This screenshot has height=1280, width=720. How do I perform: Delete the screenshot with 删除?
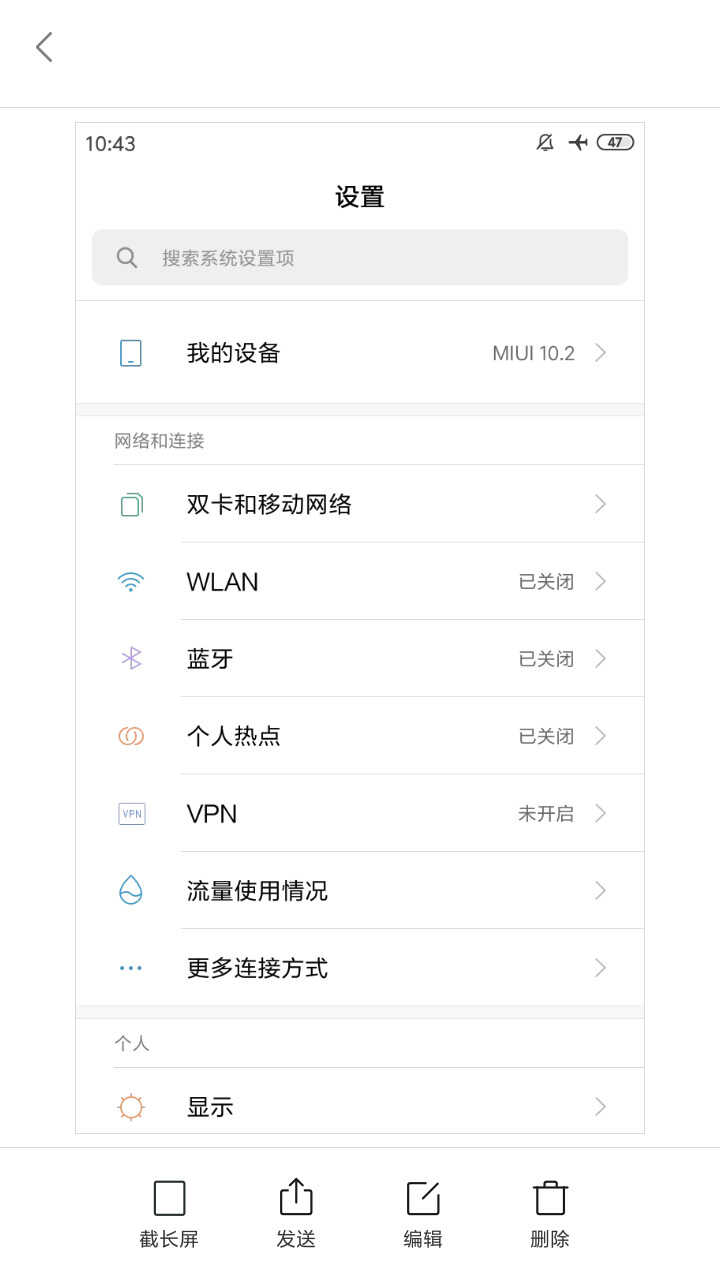click(x=550, y=1214)
